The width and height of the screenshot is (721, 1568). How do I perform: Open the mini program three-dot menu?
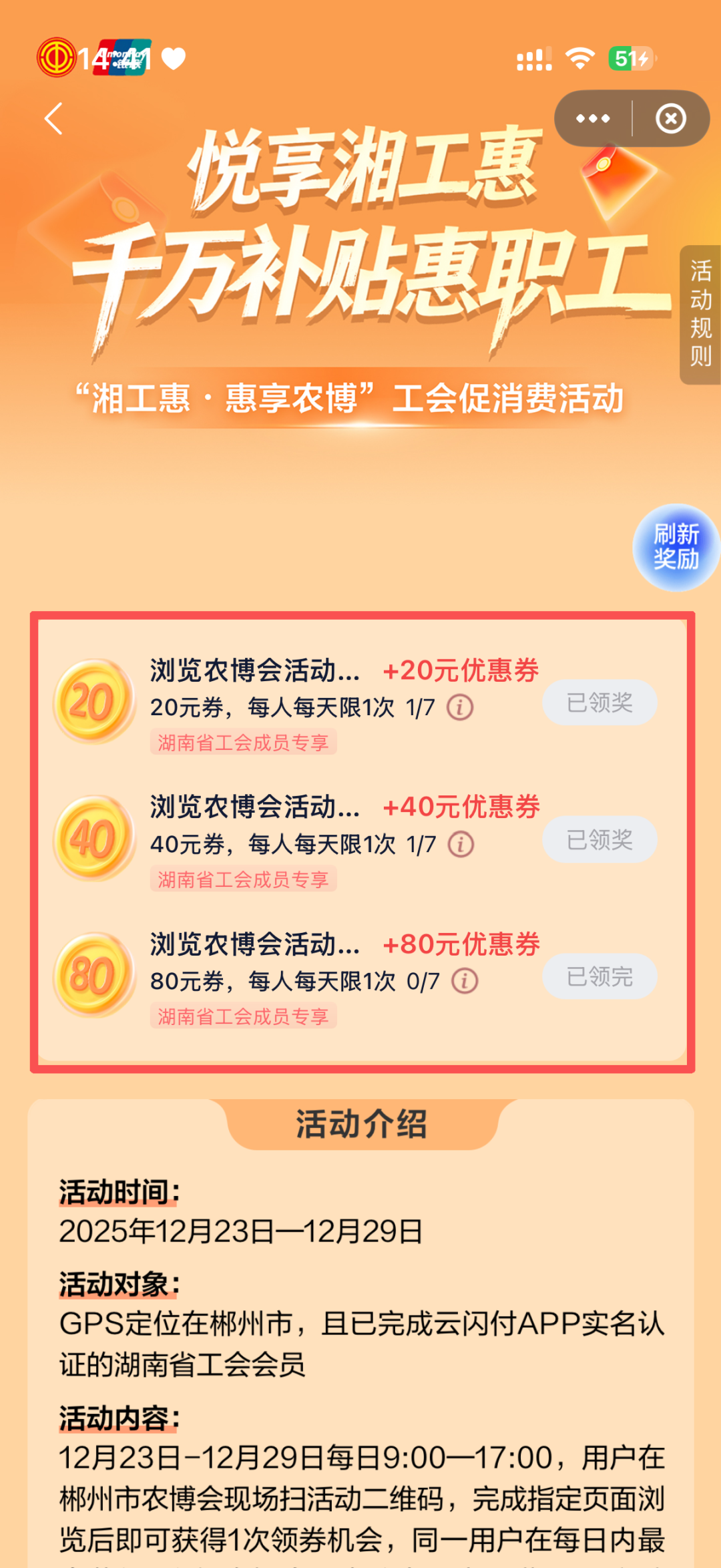click(x=593, y=119)
